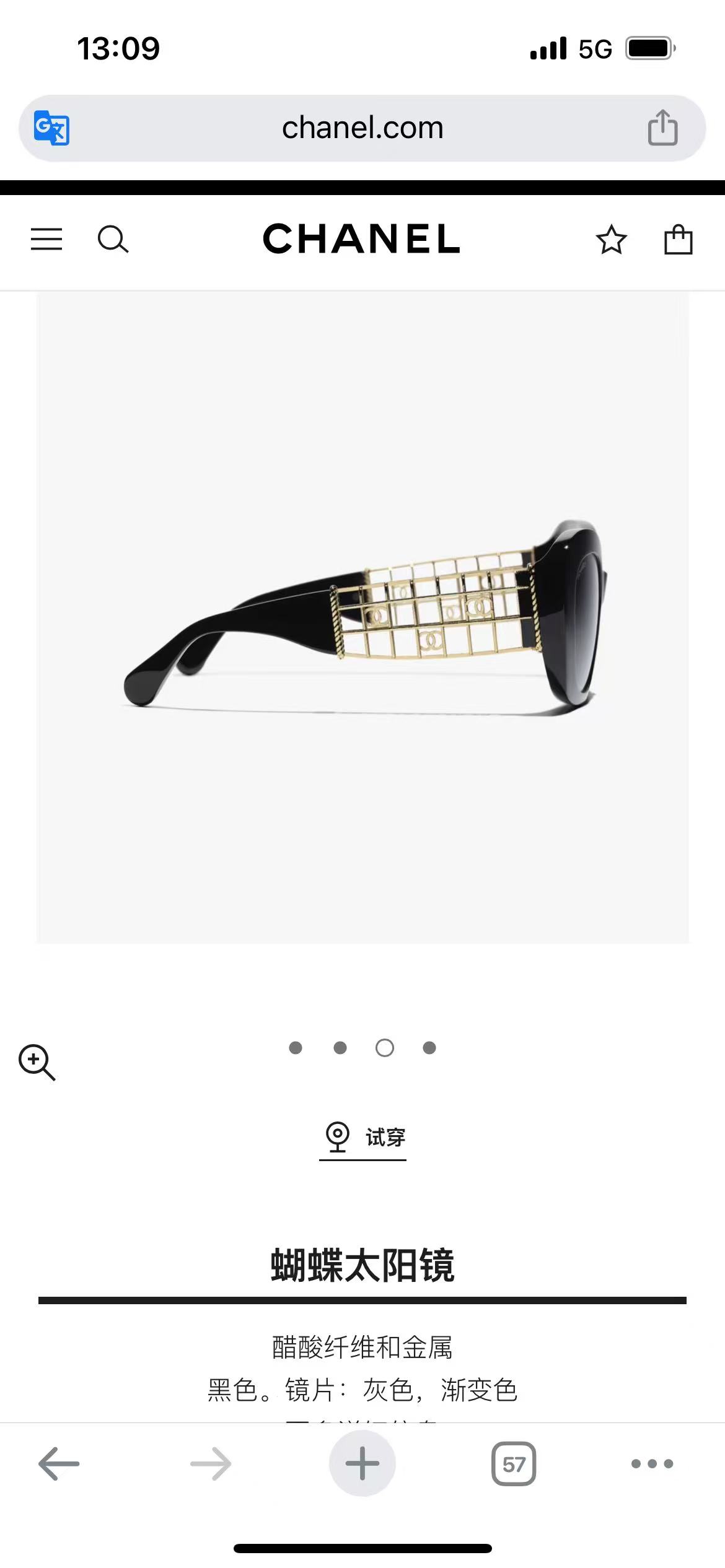Jump to the first image dot
Viewport: 725px width, 1568px height.
[x=296, y=1048]
